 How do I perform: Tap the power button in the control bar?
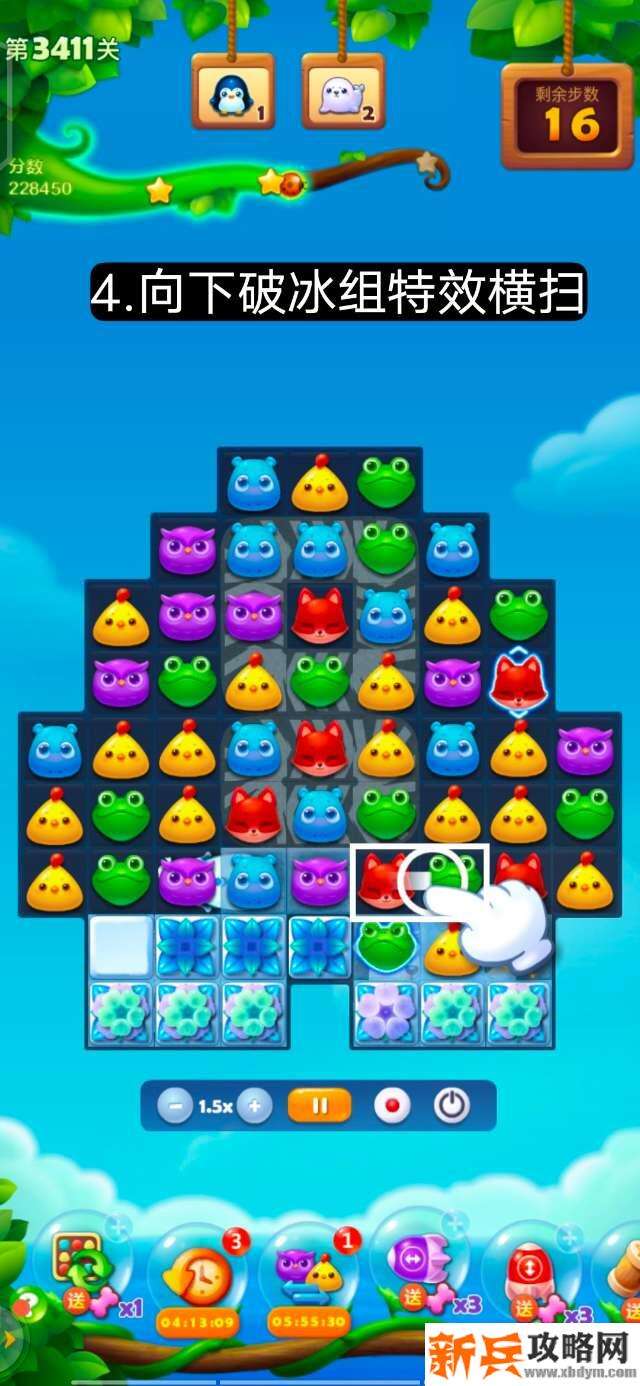(452, 1106)
